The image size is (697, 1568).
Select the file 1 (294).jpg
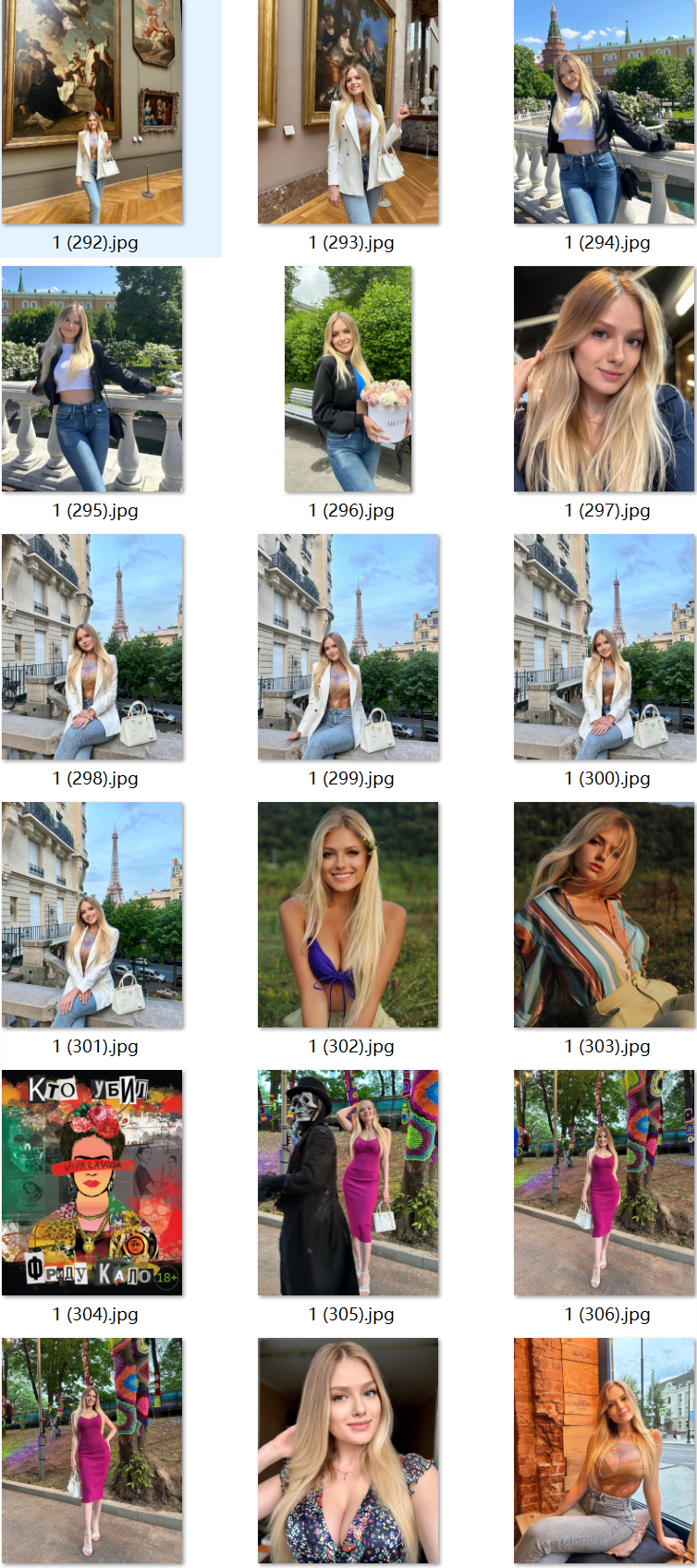(x=605, y=111)
